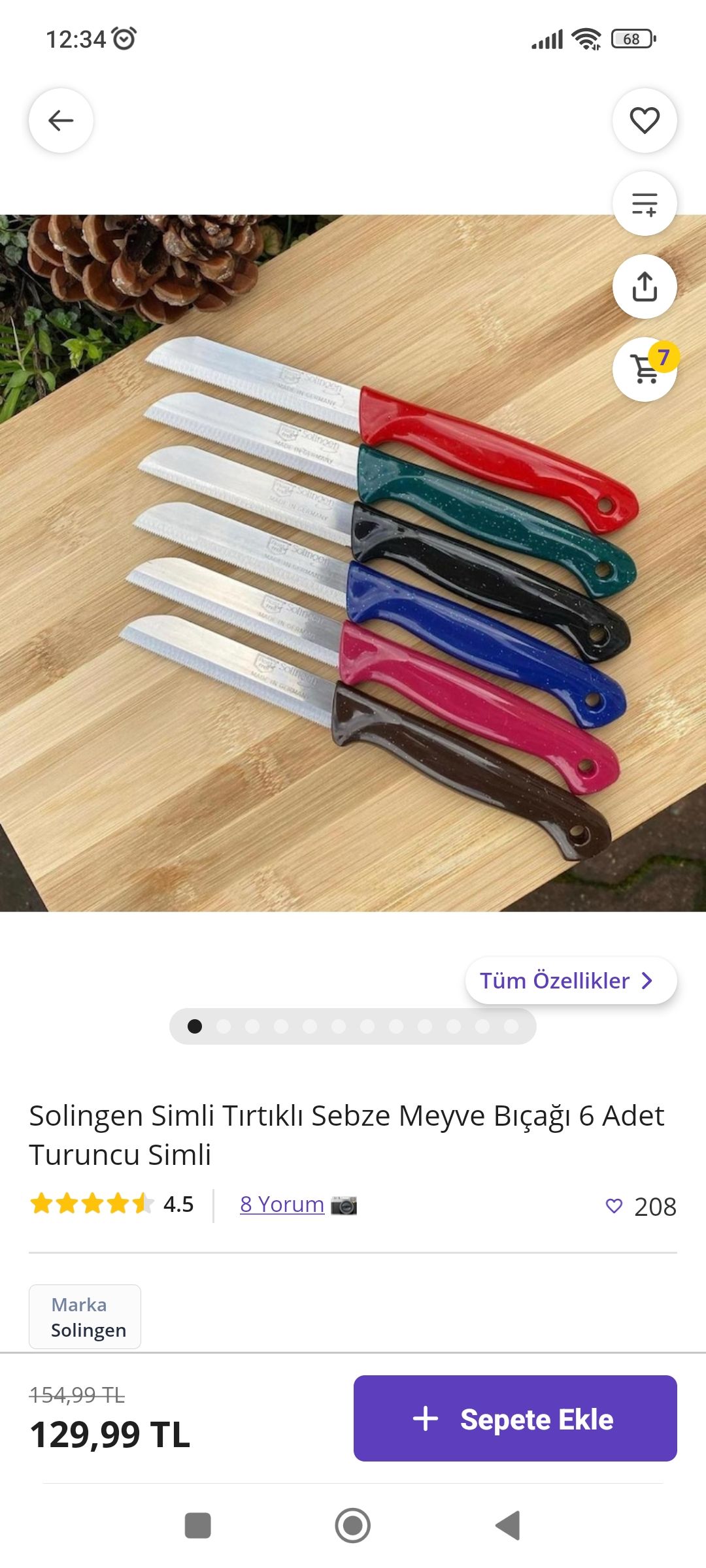
Task: Open the 8 Yorum reviews link
Action: tap(282, 1205)
